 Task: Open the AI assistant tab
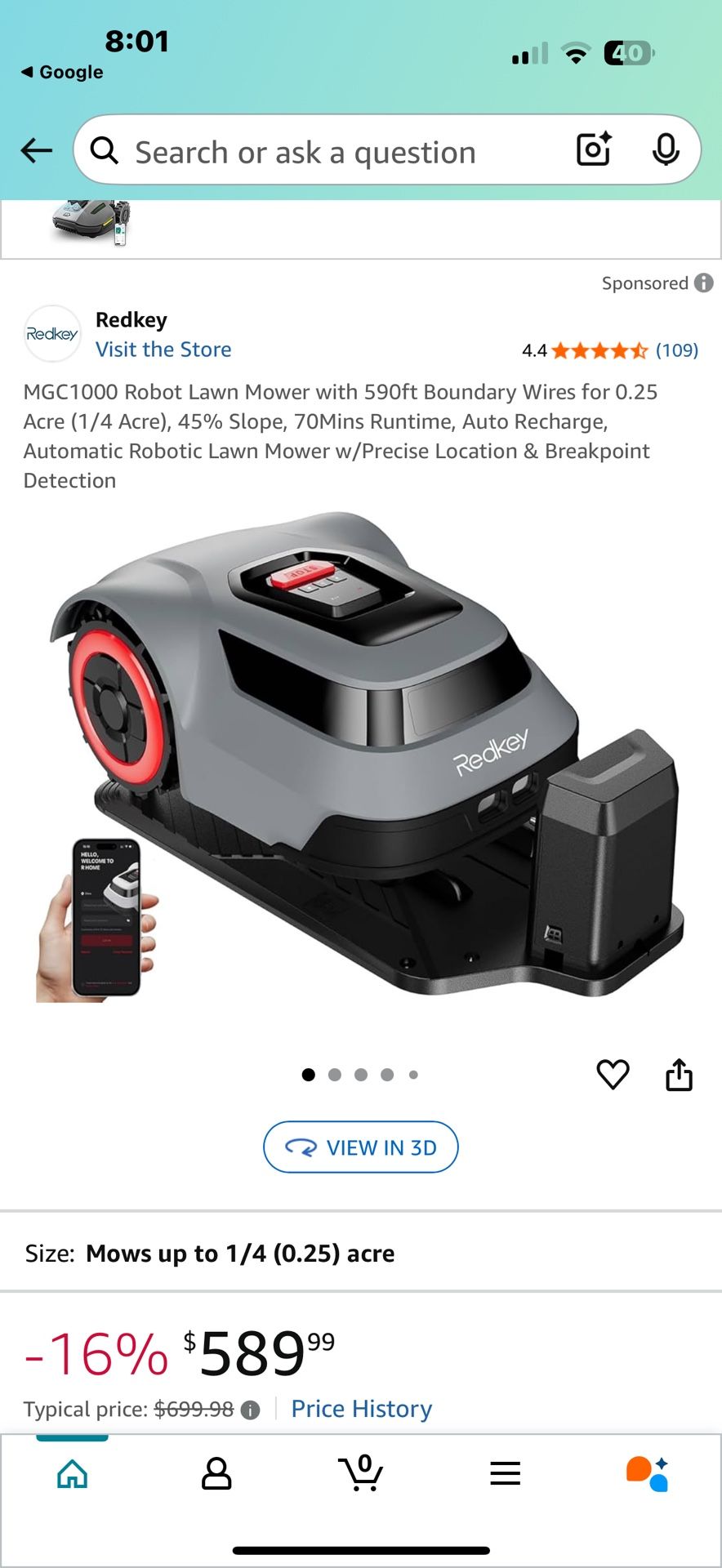pyautogui.click(x=648, y=1473)
